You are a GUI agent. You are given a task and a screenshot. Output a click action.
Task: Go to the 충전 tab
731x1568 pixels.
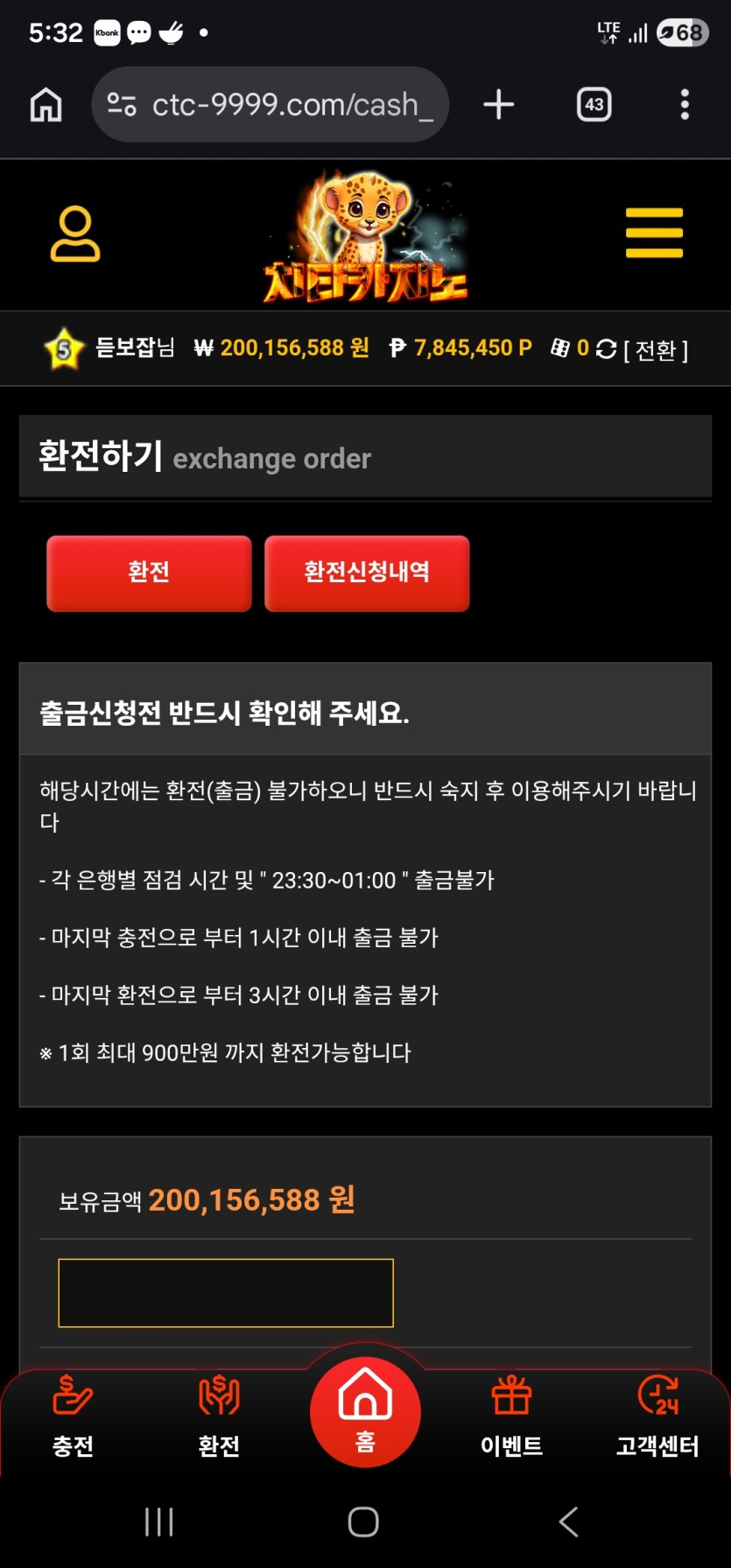click(x=73, y=1417)
